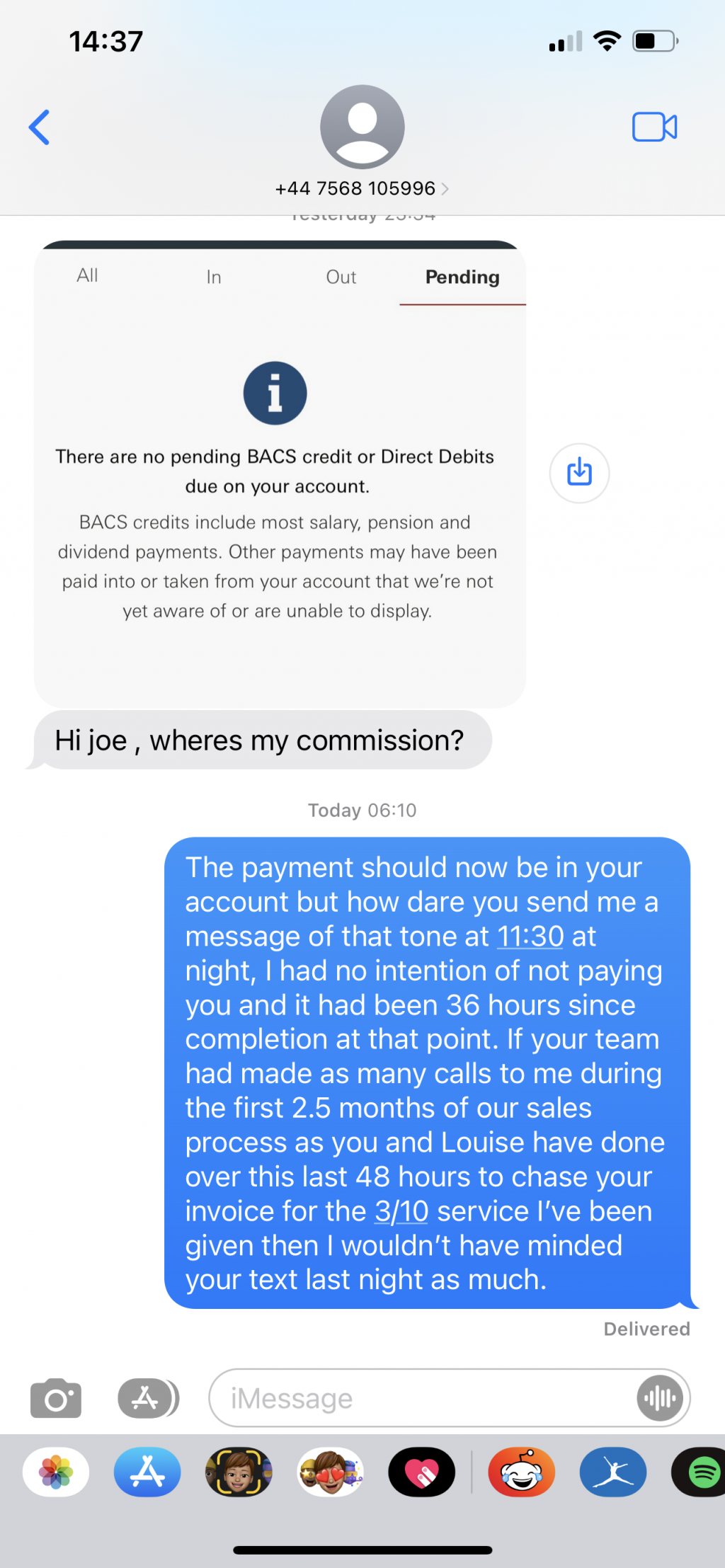Record an audio message
This screenshot has width=725, height=1568.
660,1398
